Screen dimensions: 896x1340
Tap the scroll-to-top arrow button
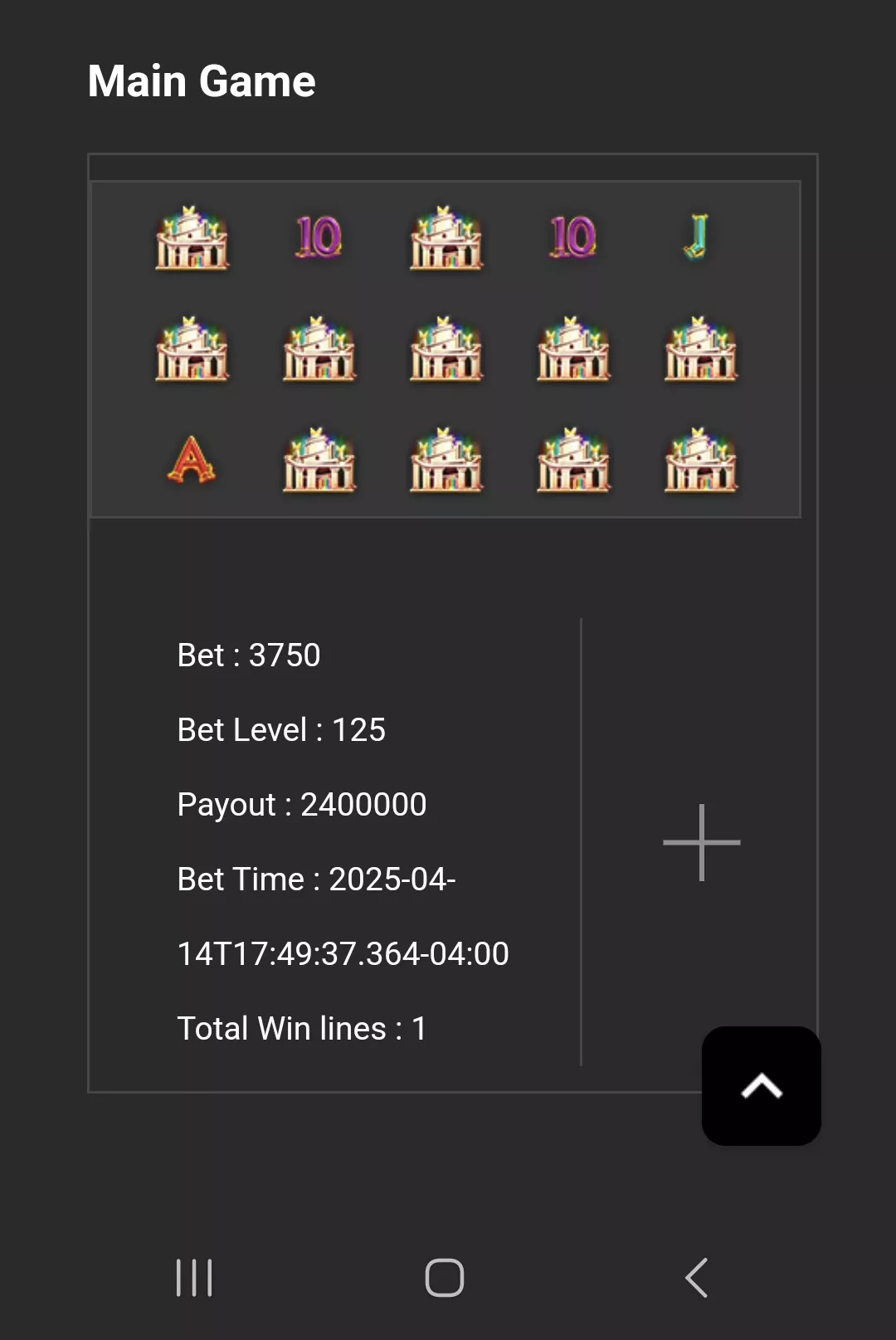762,1086
